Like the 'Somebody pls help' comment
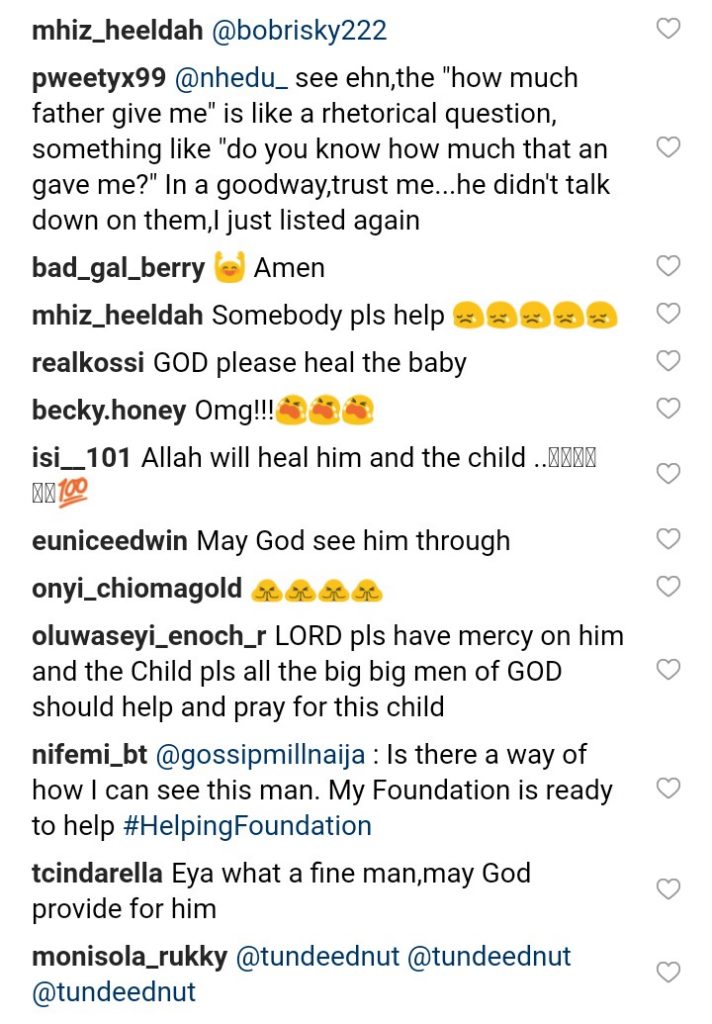The image size is (712, 1024). pos(668,314)
